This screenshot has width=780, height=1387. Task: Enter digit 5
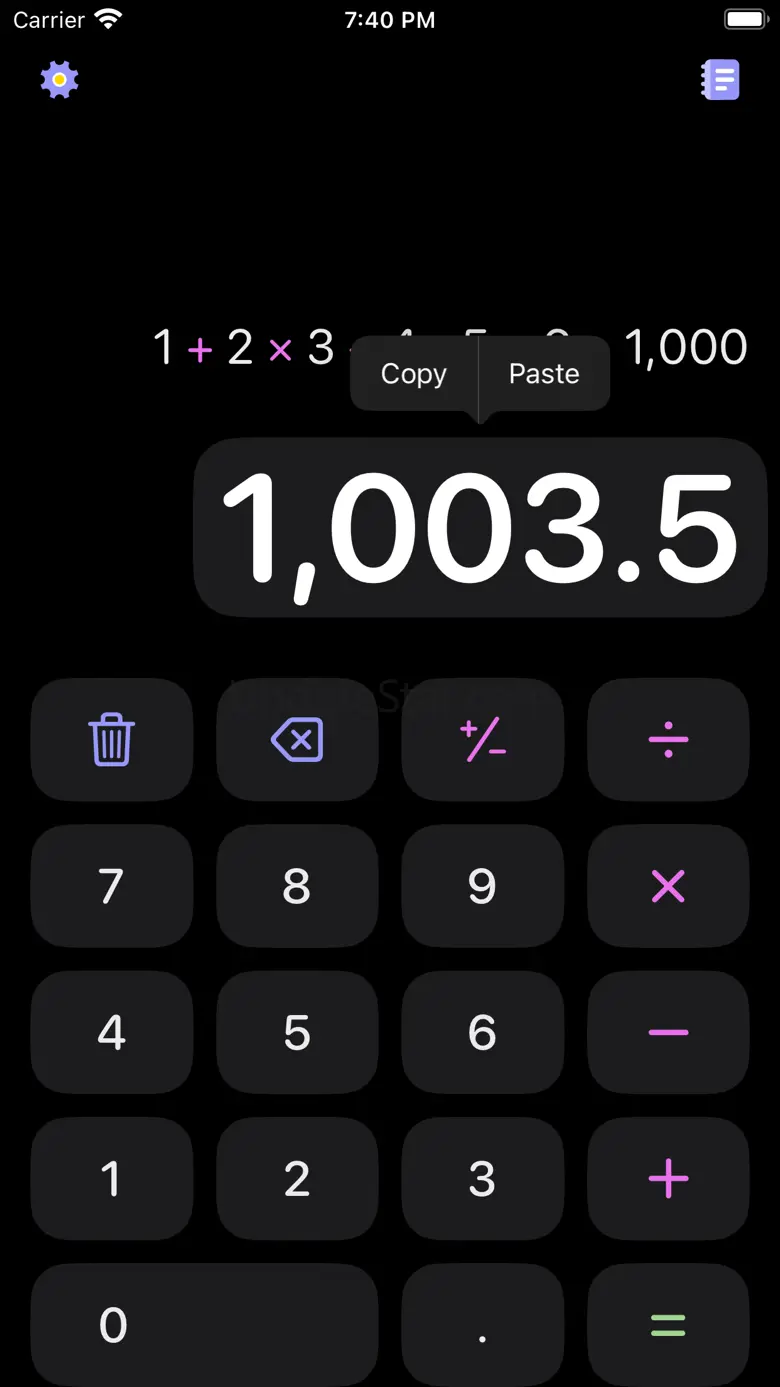297,1032
